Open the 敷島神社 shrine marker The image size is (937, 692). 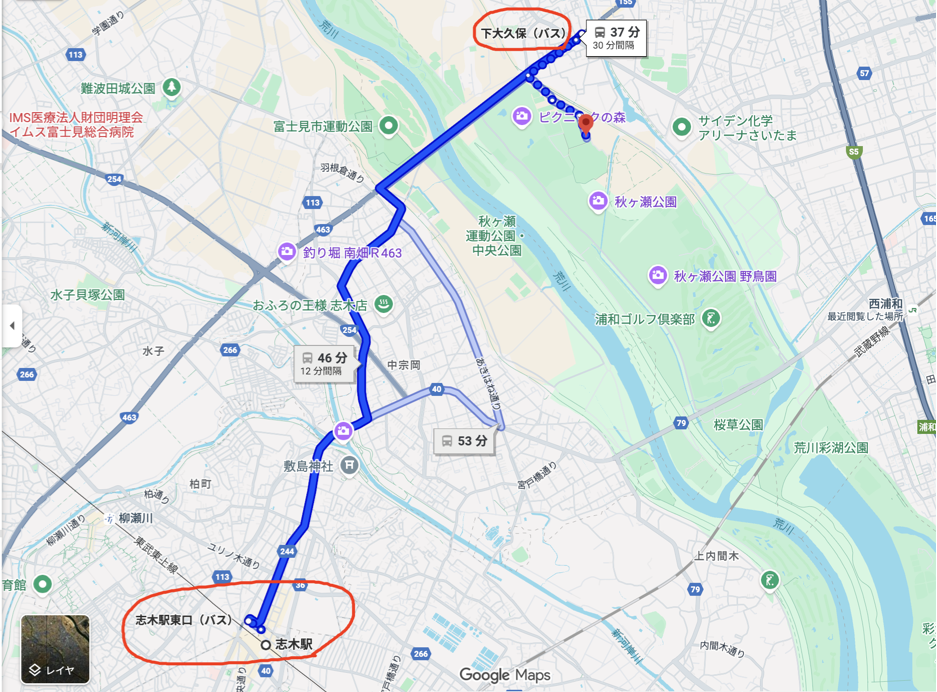pos(349,464)
